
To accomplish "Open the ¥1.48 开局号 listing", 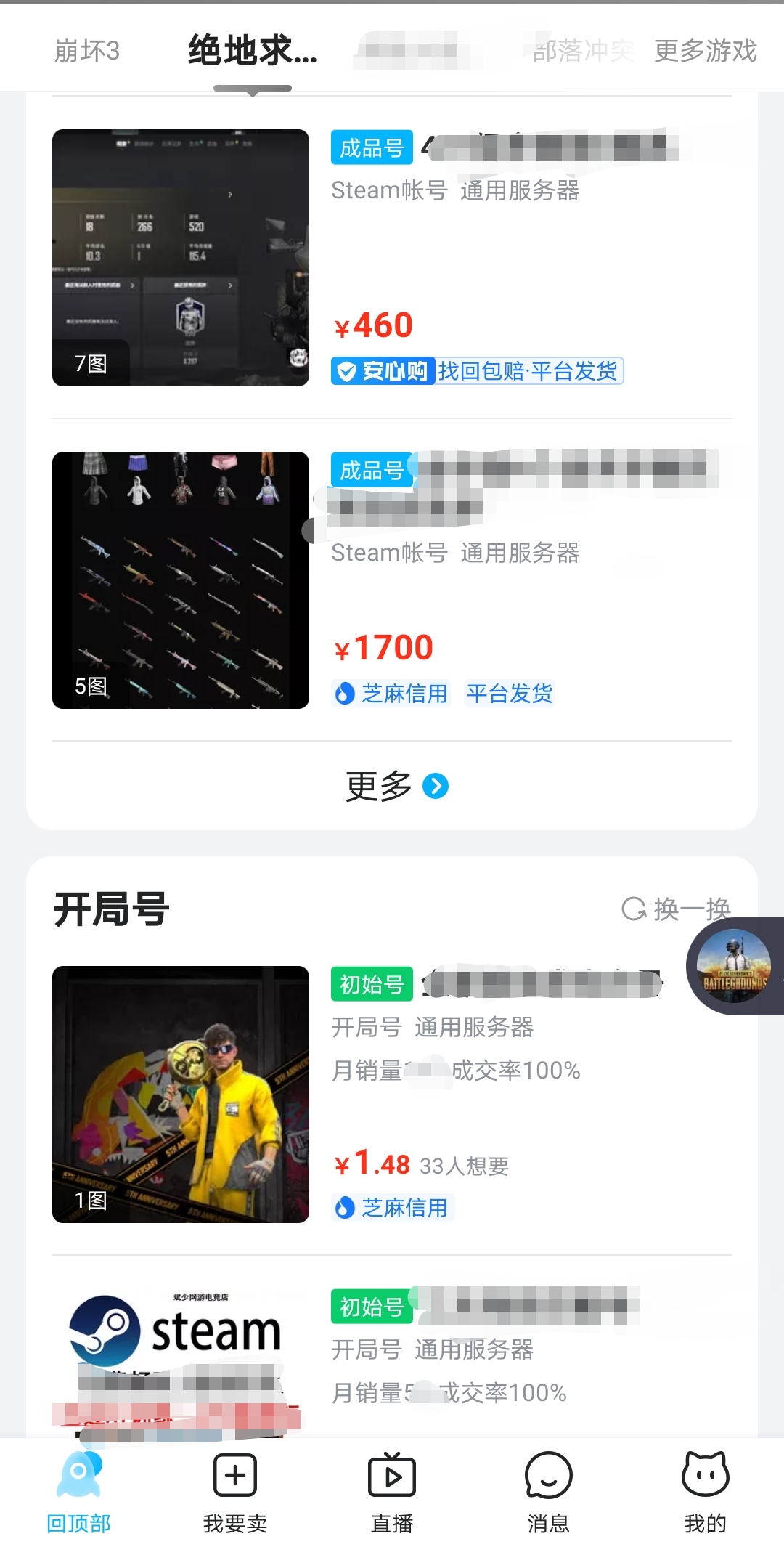I will (392, 1094).
